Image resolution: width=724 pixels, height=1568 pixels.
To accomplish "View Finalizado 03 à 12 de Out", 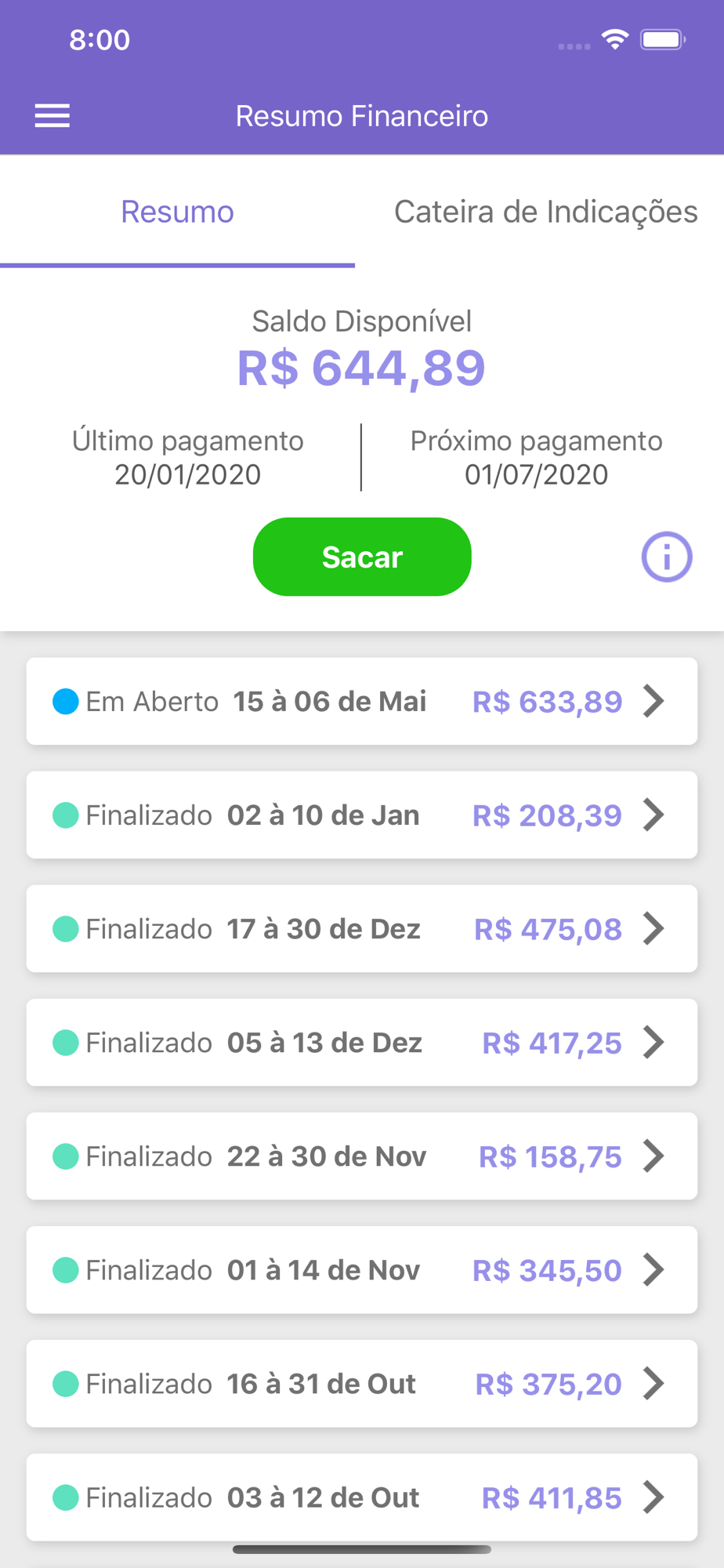I will click(x=362, y=1497).
